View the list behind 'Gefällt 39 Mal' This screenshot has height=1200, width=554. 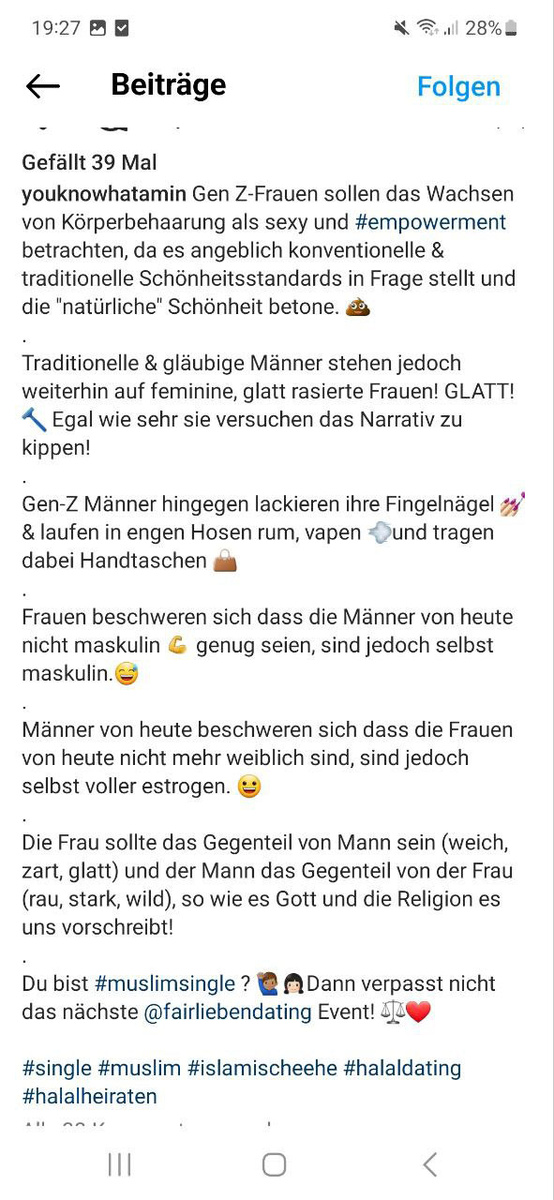[x=90, y=162]
